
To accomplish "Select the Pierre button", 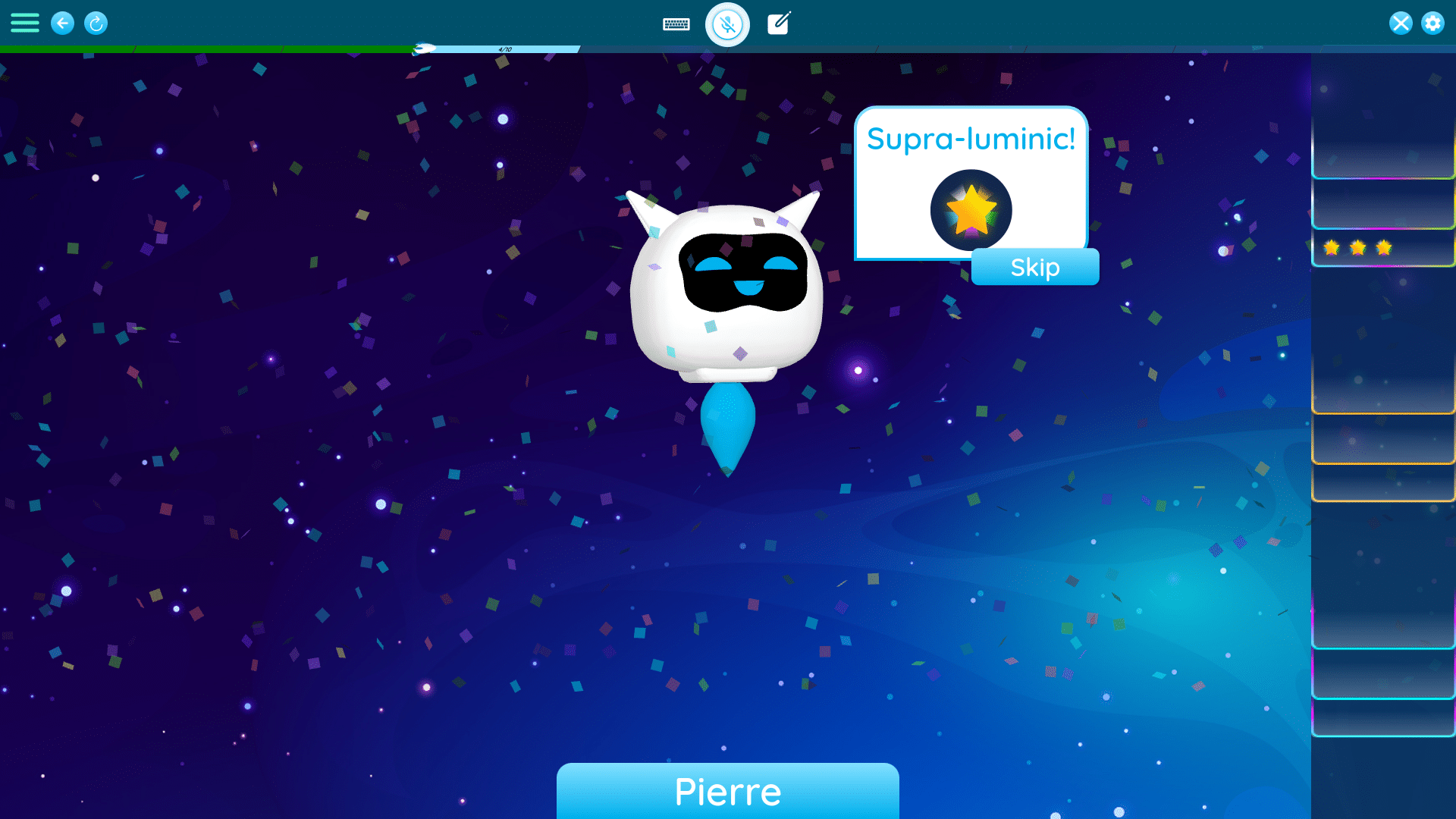I will click(x=727, y=791).
